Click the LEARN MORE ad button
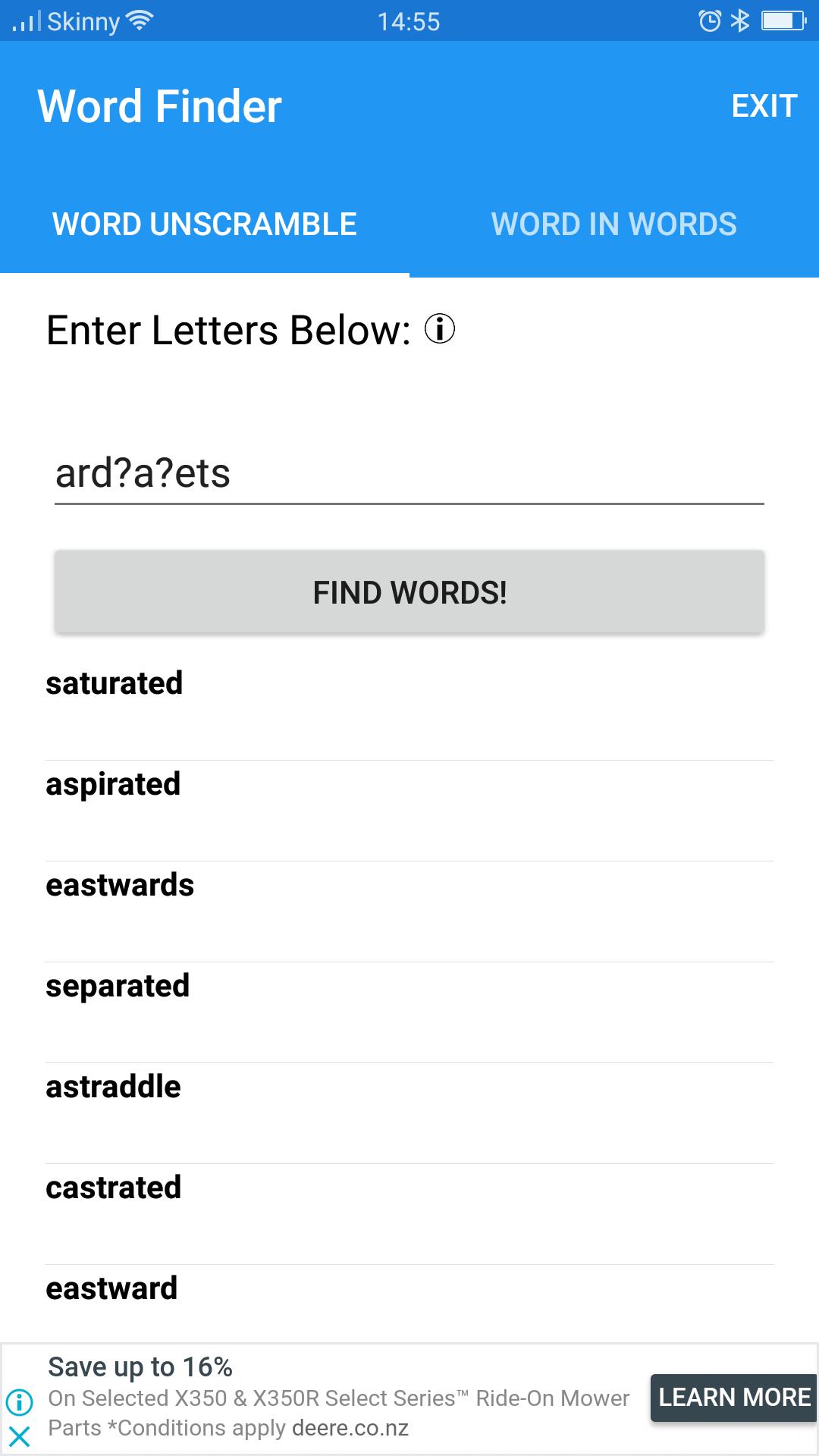Viewport: 819px width, 1456px height. [733, 1397]
